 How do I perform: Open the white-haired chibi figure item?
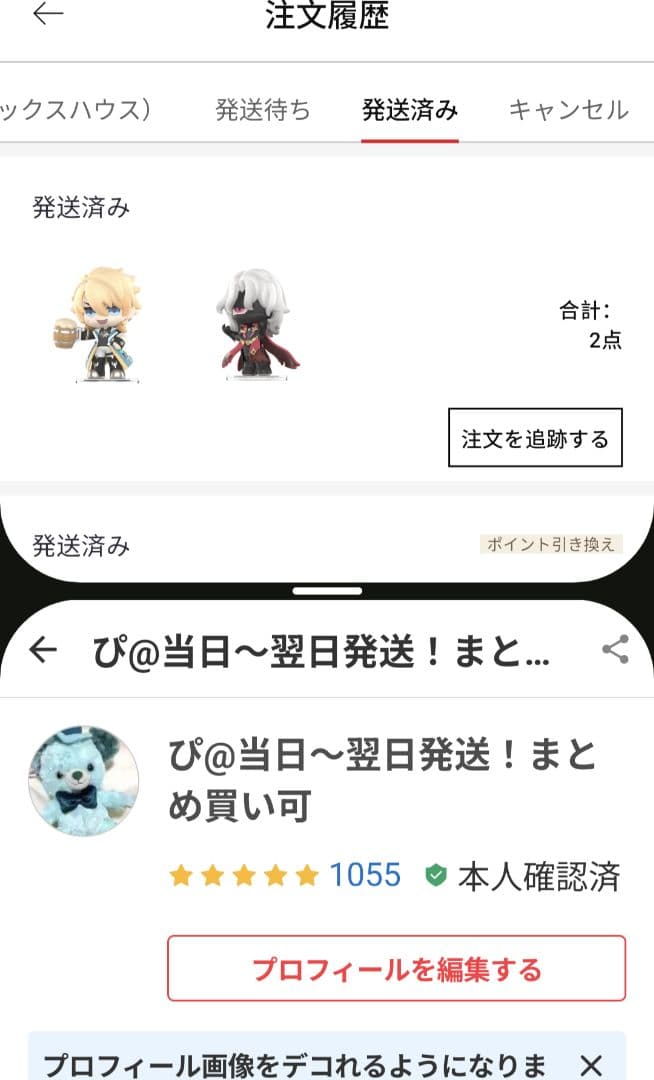[258, 323]
